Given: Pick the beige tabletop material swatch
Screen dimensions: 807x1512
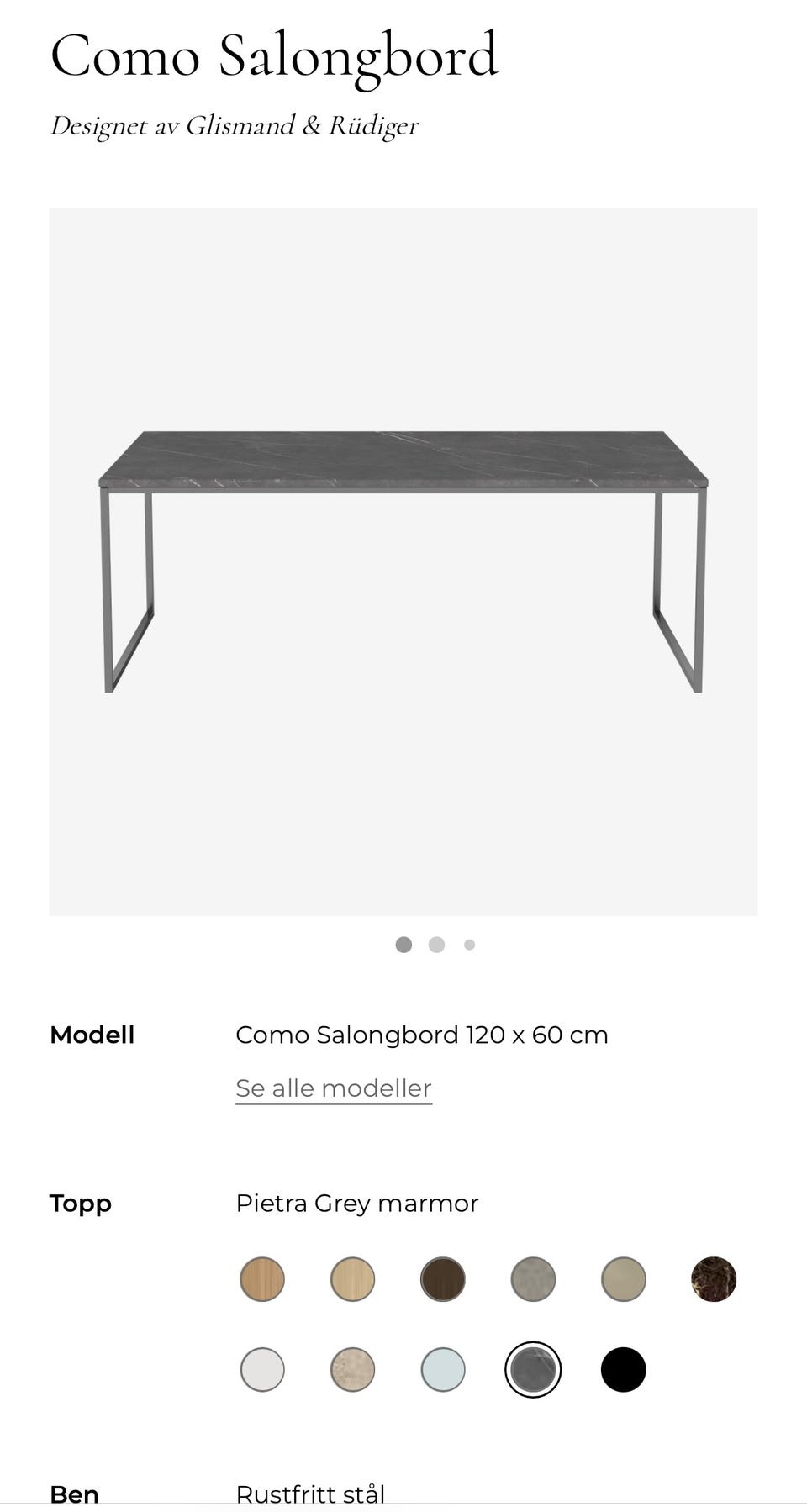Looking at the screenshot, I should click(x=623, y=1278).
